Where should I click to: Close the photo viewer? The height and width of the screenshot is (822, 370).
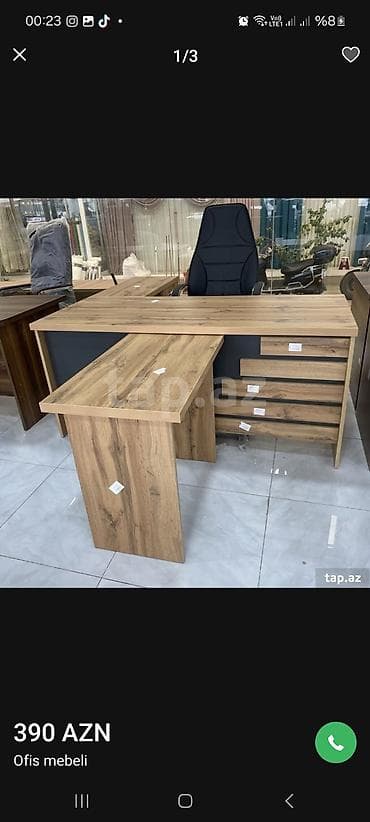coord(19,55)
